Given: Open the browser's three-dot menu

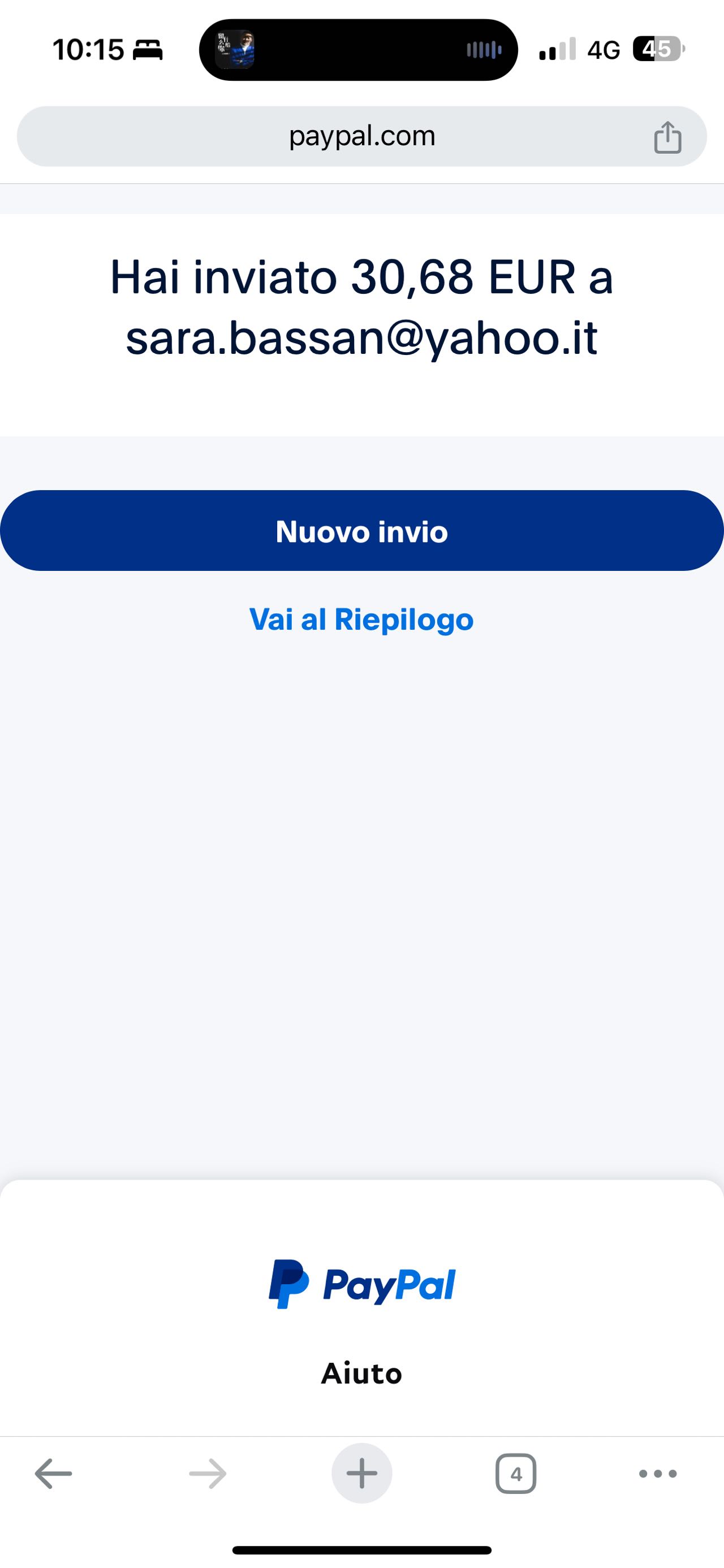Looking at the screenshot, I should coord(658,1474).
